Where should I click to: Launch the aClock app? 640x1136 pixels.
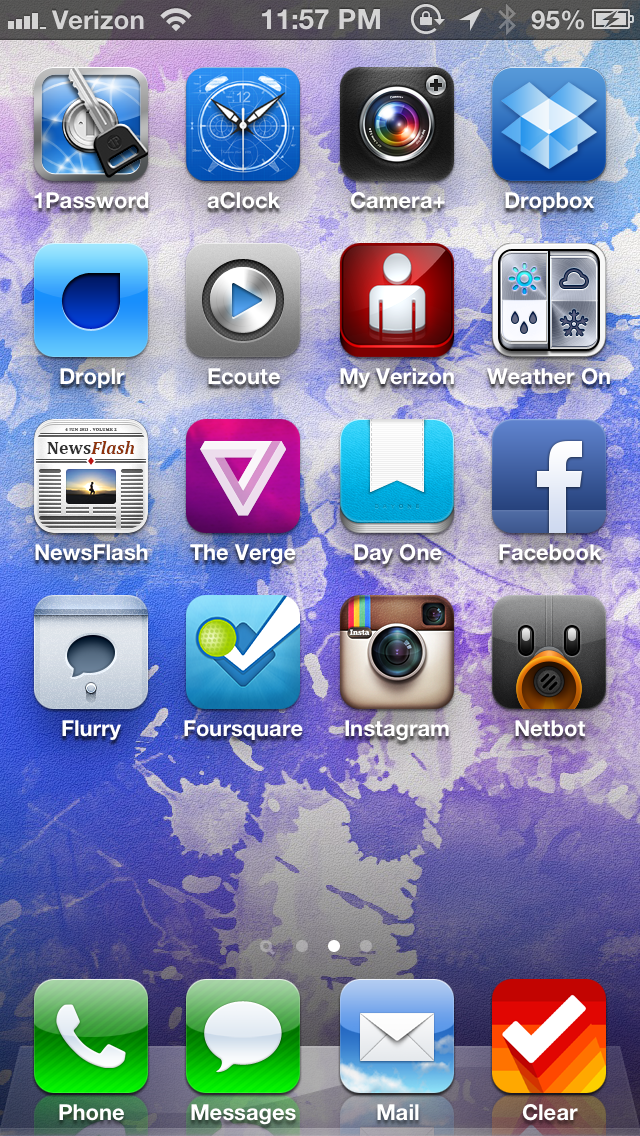(x=243, y=124)
